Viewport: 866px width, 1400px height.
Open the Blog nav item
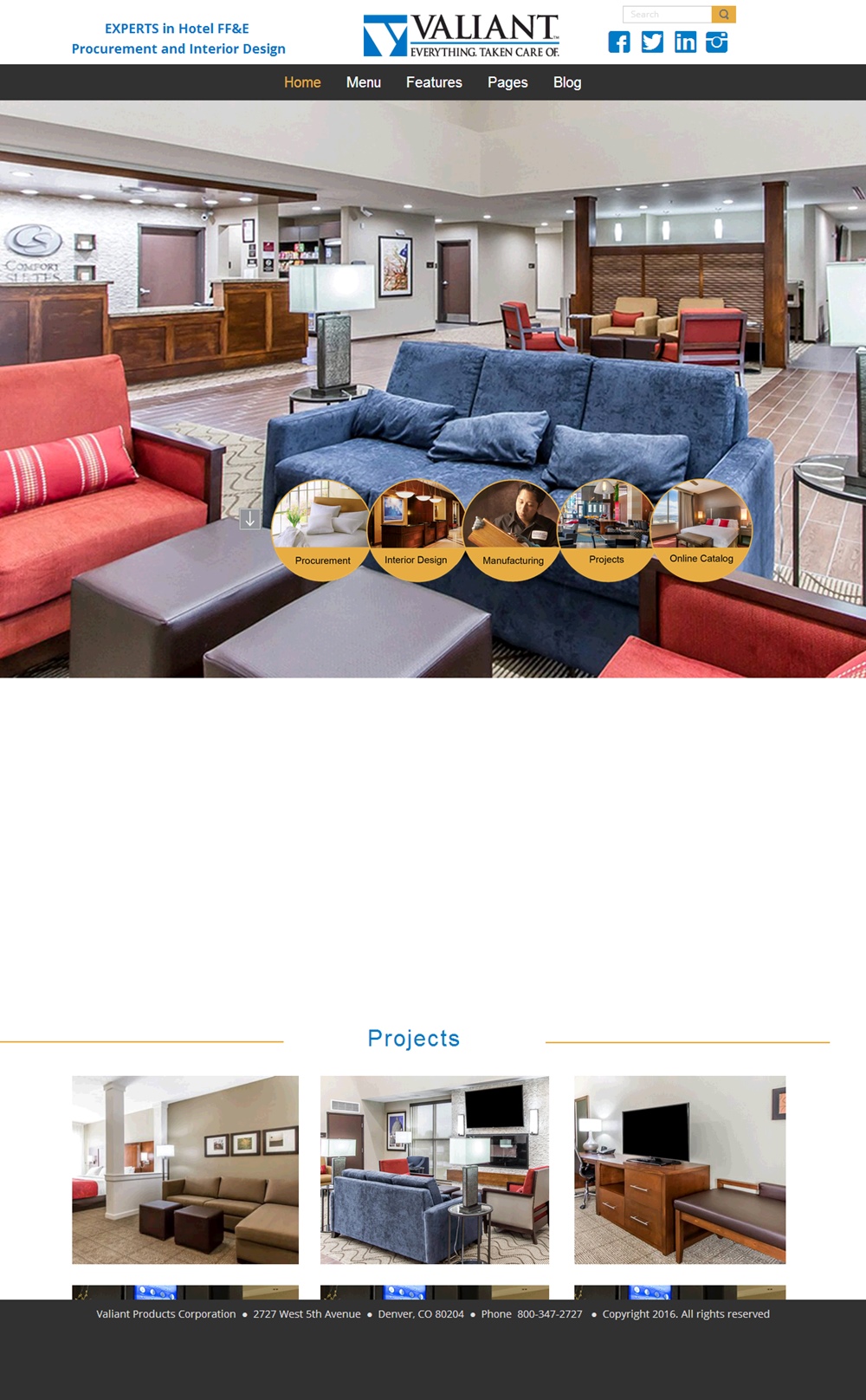tap(567, 82)
